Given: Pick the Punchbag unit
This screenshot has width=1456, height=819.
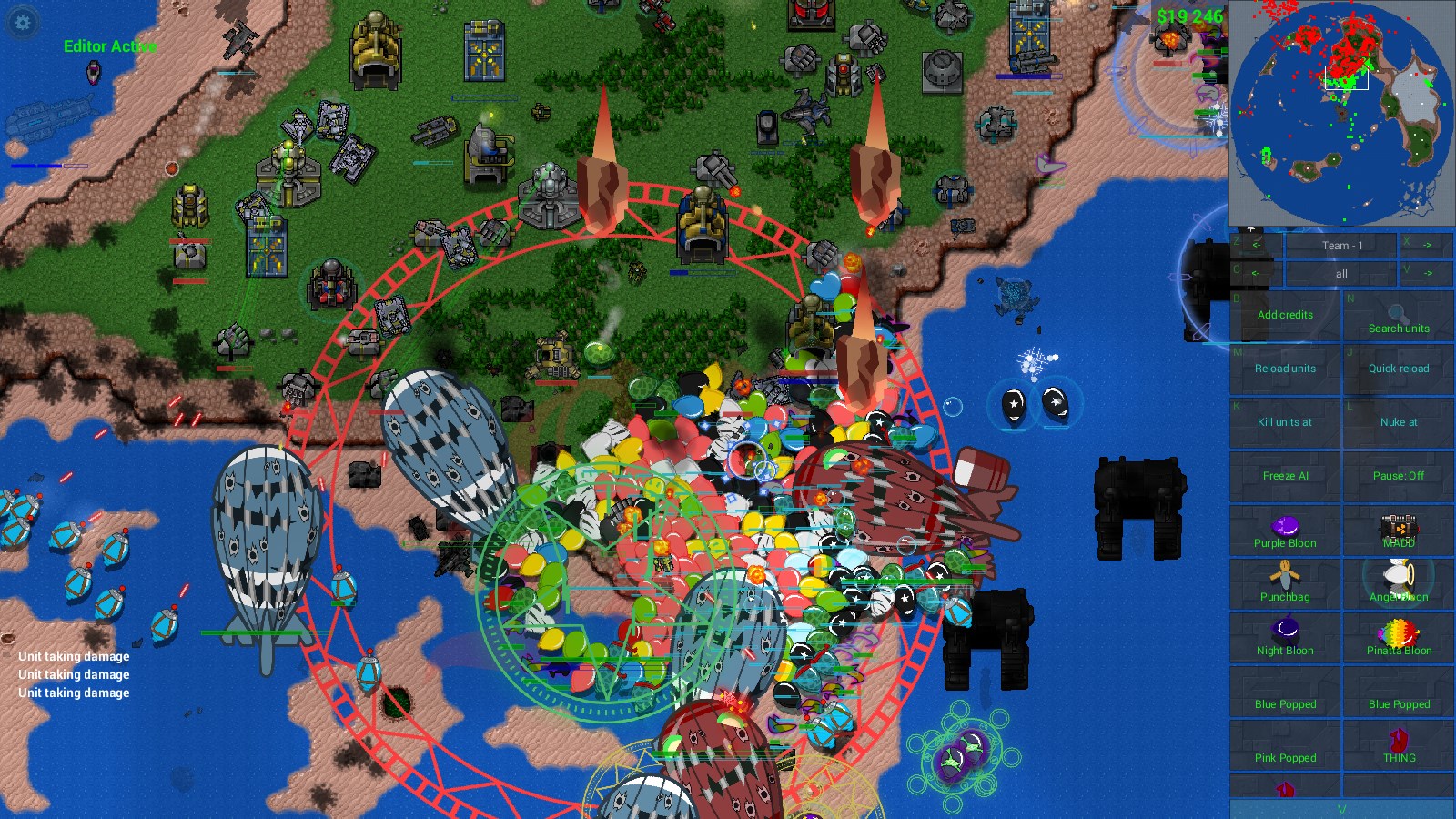Looking at the screenshot, I should [x=1285, y=584].
